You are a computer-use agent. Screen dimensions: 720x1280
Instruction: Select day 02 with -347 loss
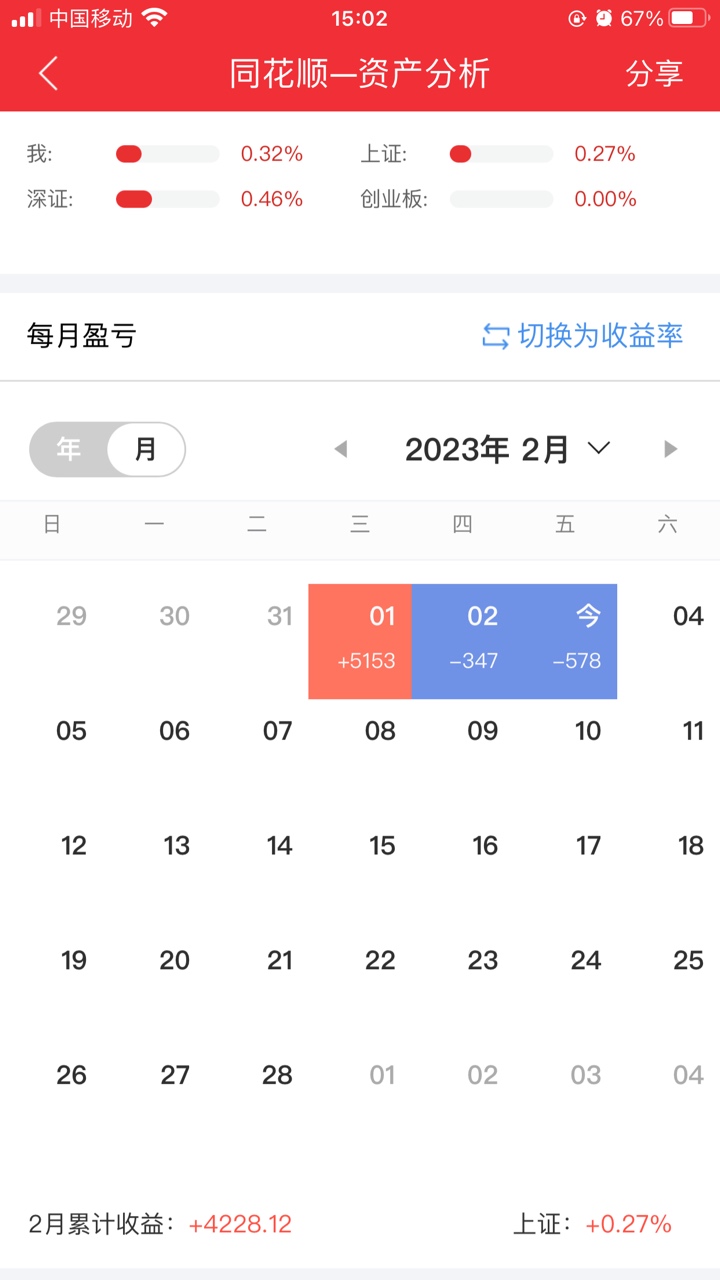pyautogui.click(x=463, y=641)
